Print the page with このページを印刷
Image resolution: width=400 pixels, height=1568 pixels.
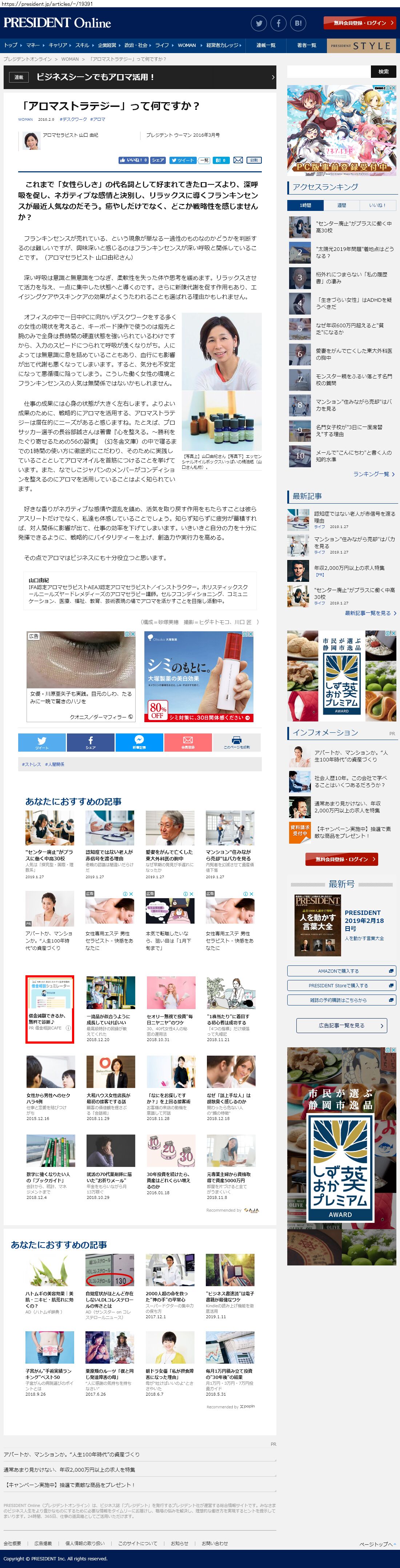click(x=237, y=742)
